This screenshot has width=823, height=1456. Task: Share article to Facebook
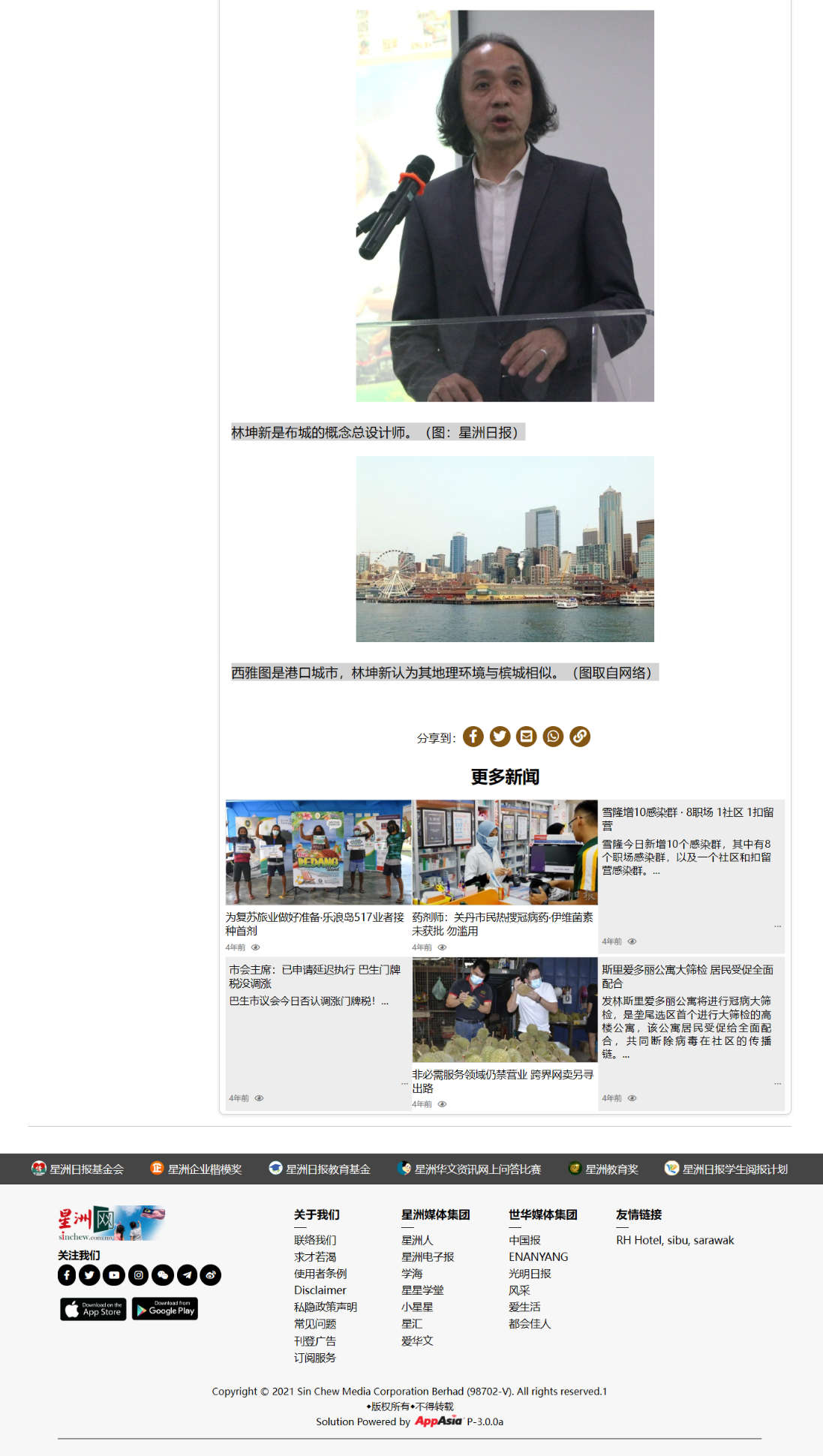473,737
